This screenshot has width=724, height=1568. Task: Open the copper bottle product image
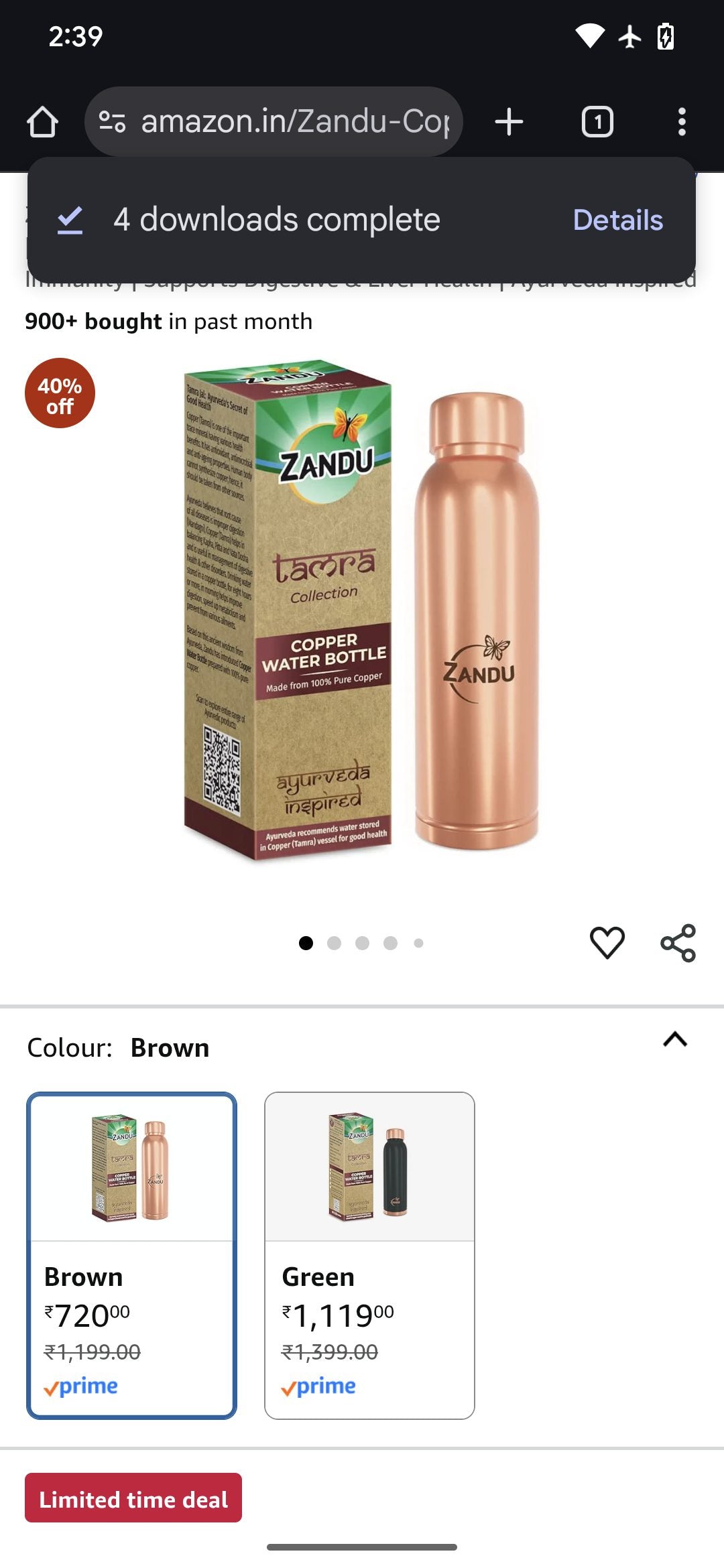coord(362,610)
